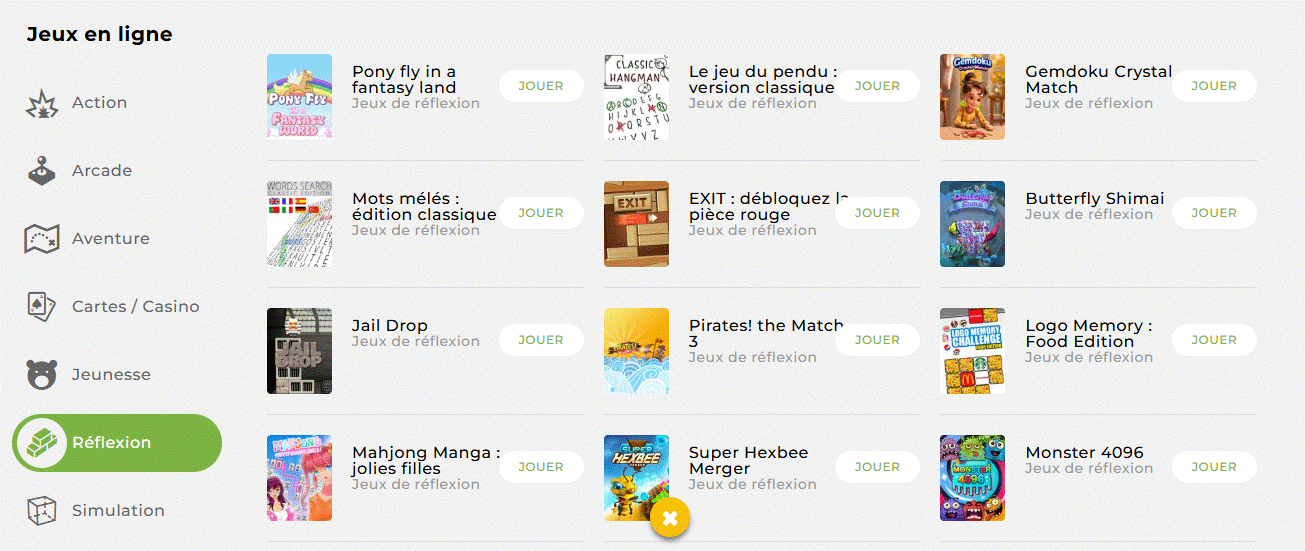The width and height of the screenshot is (1305, 551).
Task: Go to the Aventure category
Action: click(x=109, y=239)
